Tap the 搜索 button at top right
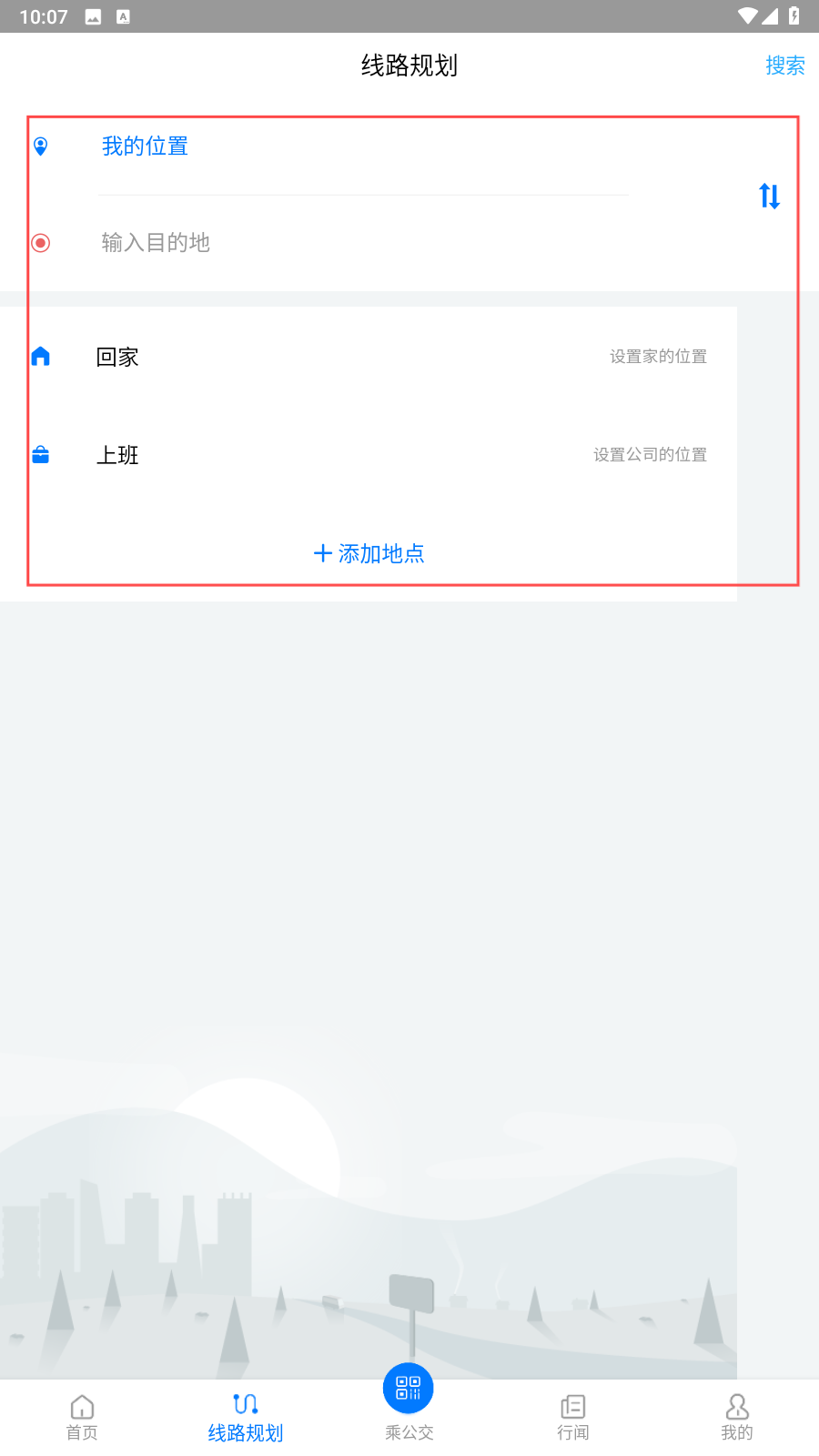This screenshot has width=819, height=1456. pyautogui.click(x=784, y=66)
